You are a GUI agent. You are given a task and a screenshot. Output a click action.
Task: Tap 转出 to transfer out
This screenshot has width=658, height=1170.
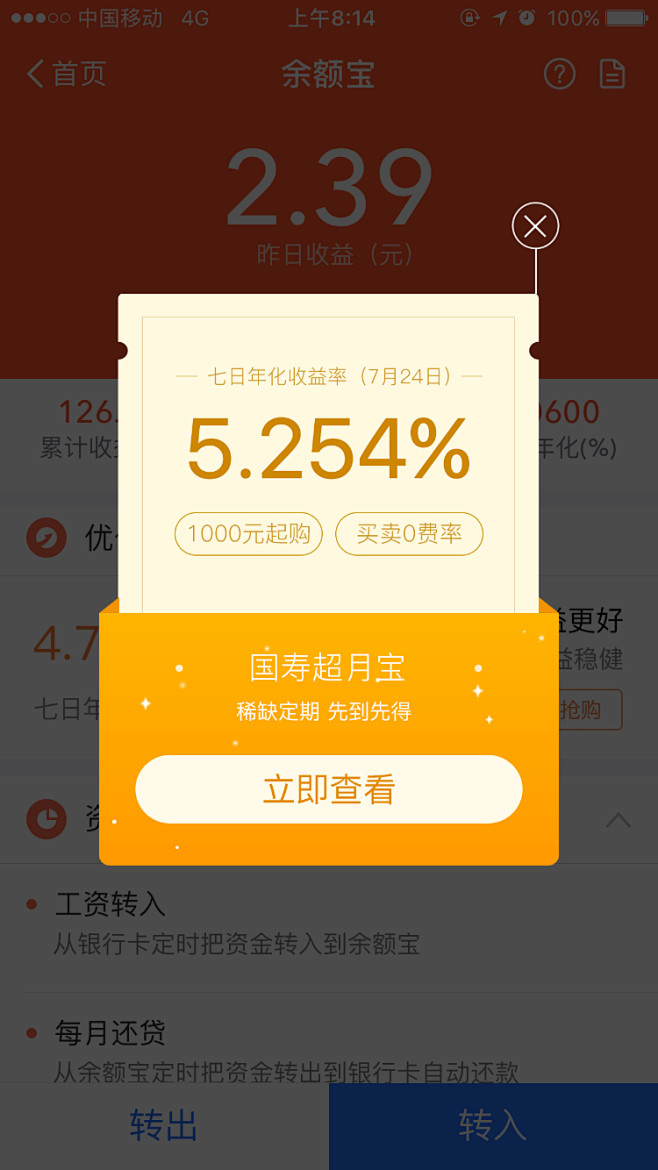pos(164,1126)
